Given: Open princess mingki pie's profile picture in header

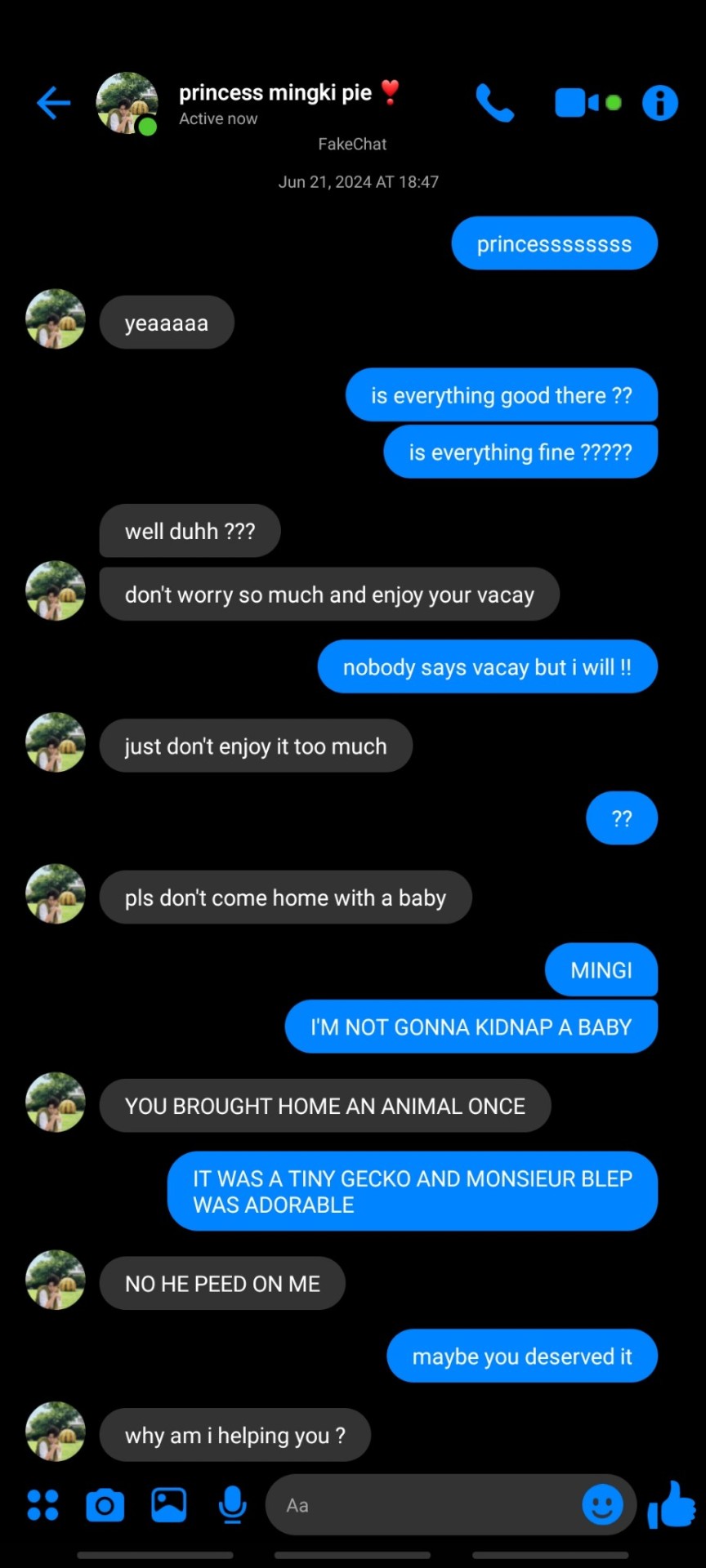Looking at the screenshot, I should (127, 103).
